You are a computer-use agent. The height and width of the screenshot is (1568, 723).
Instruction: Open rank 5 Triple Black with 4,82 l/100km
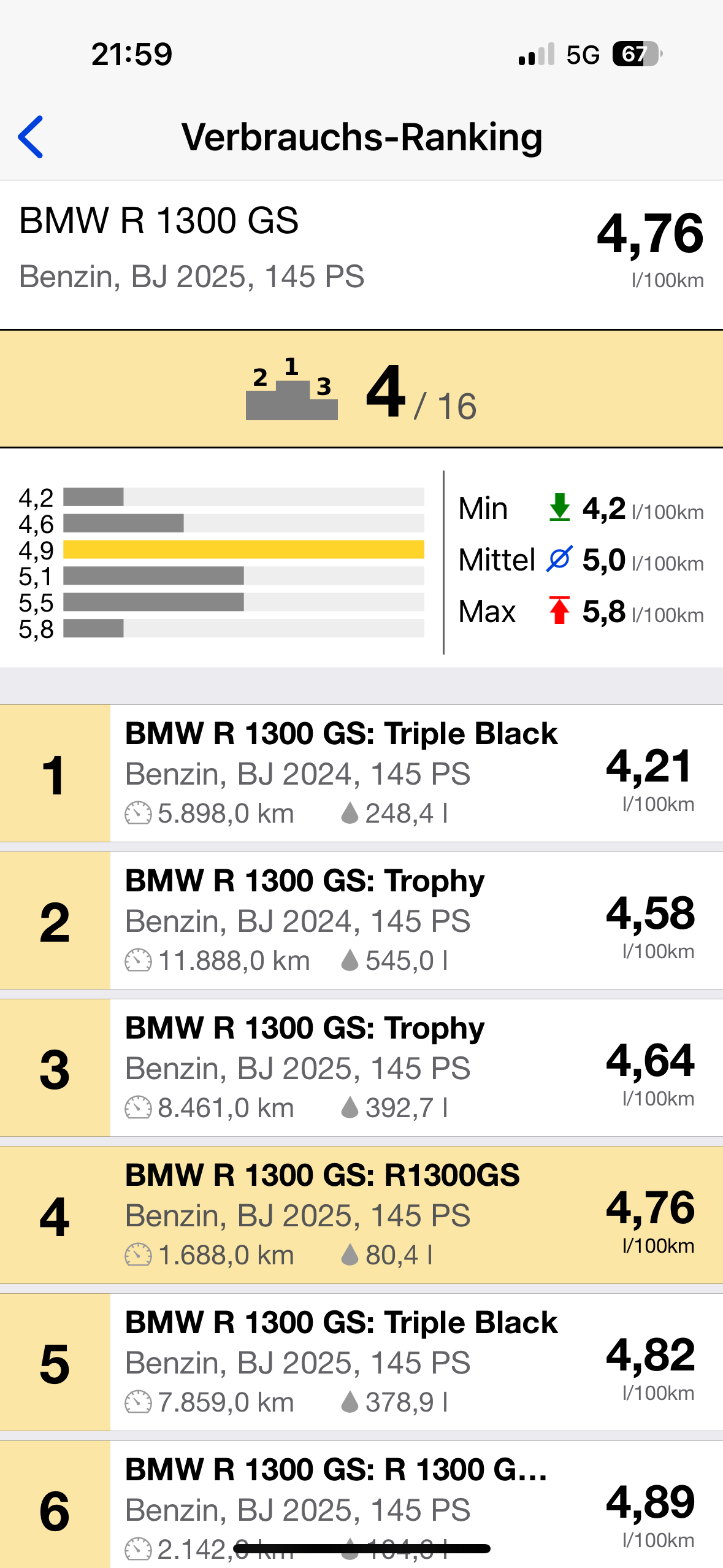click(x=361, y=1362)
